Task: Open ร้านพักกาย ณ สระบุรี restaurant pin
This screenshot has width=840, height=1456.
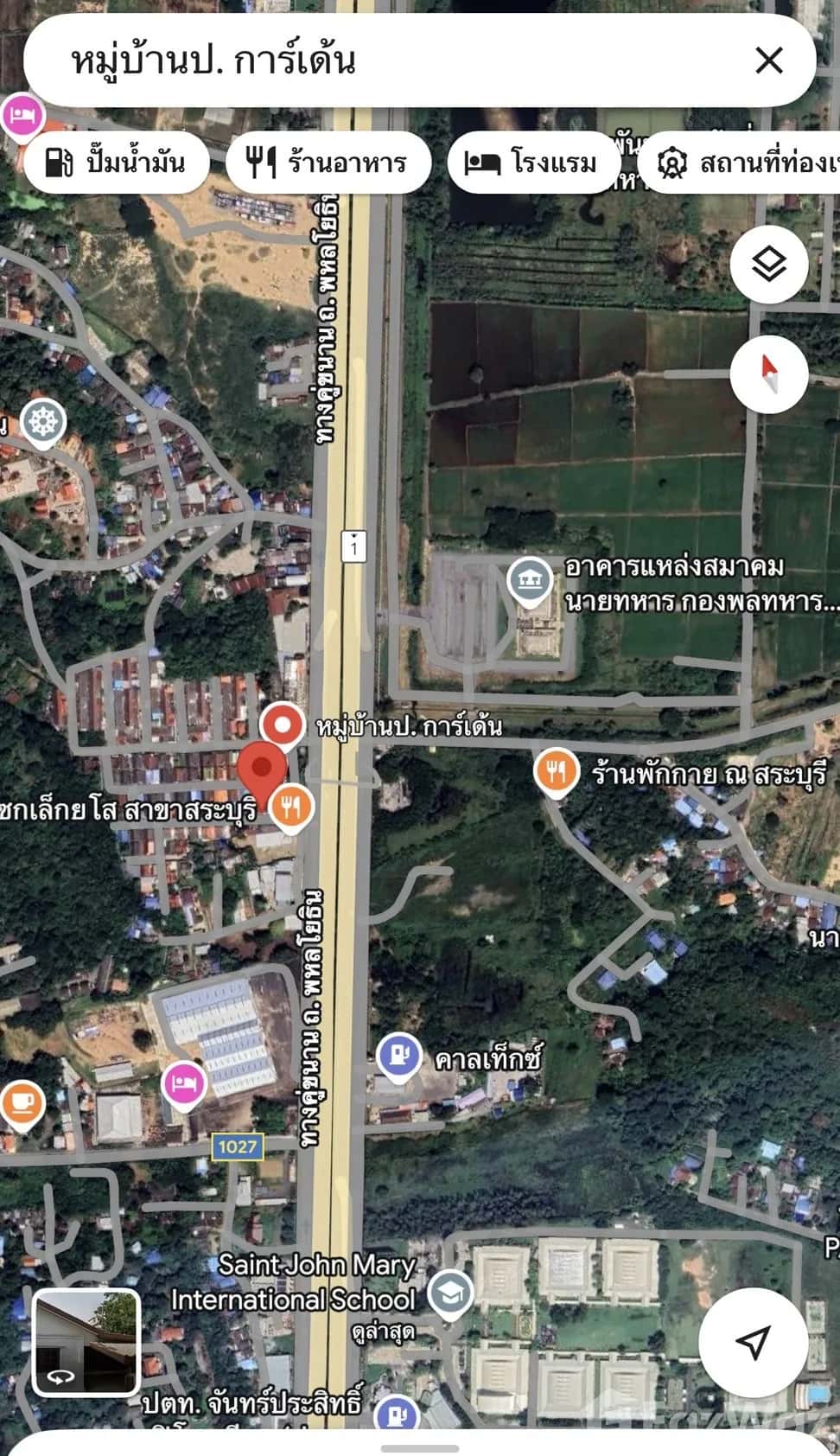Action: (556, 770)
